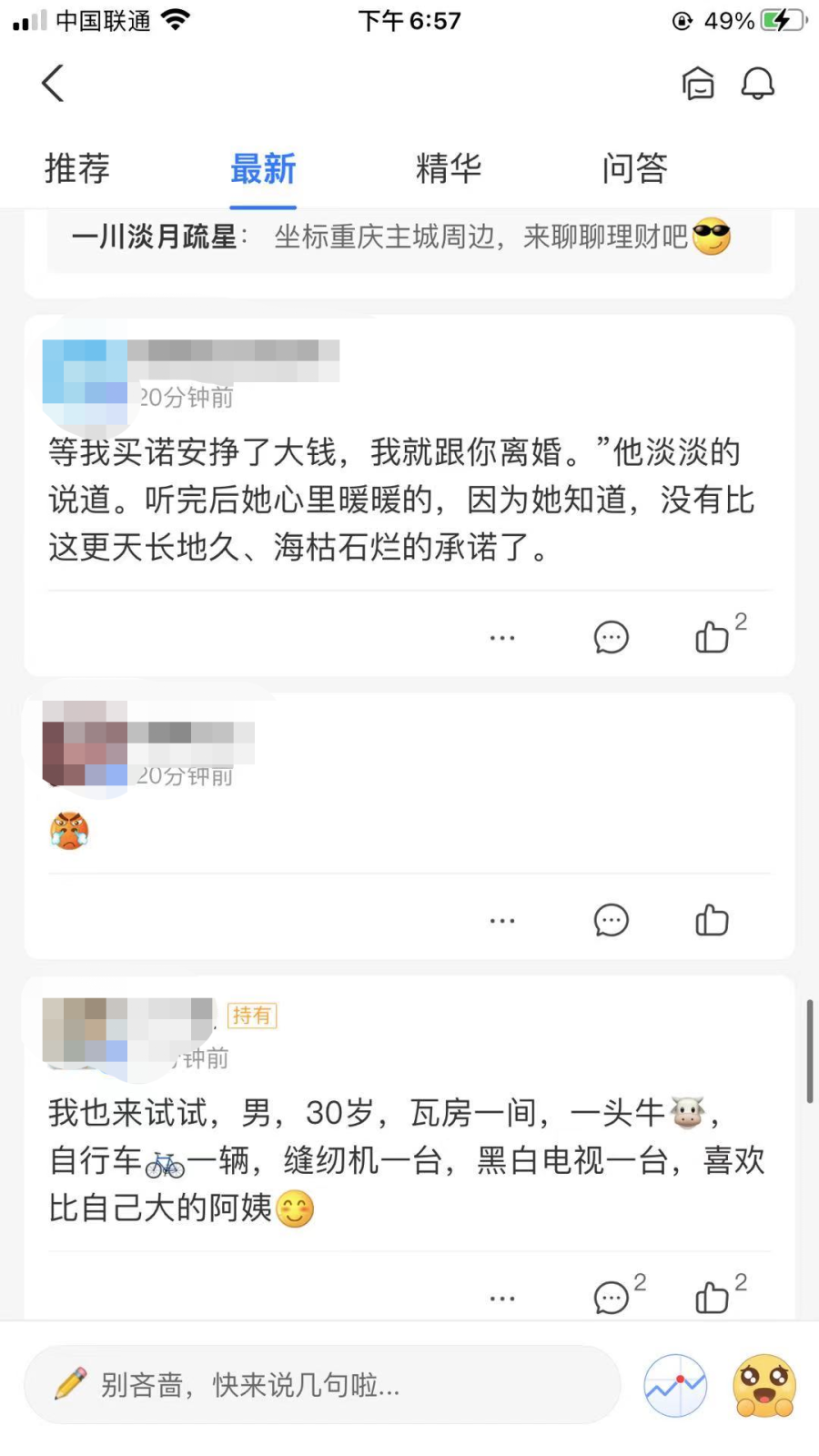Open the chart icon beside the input
The width and height of the screenshot is (819, 1456).
[675, 1385]
